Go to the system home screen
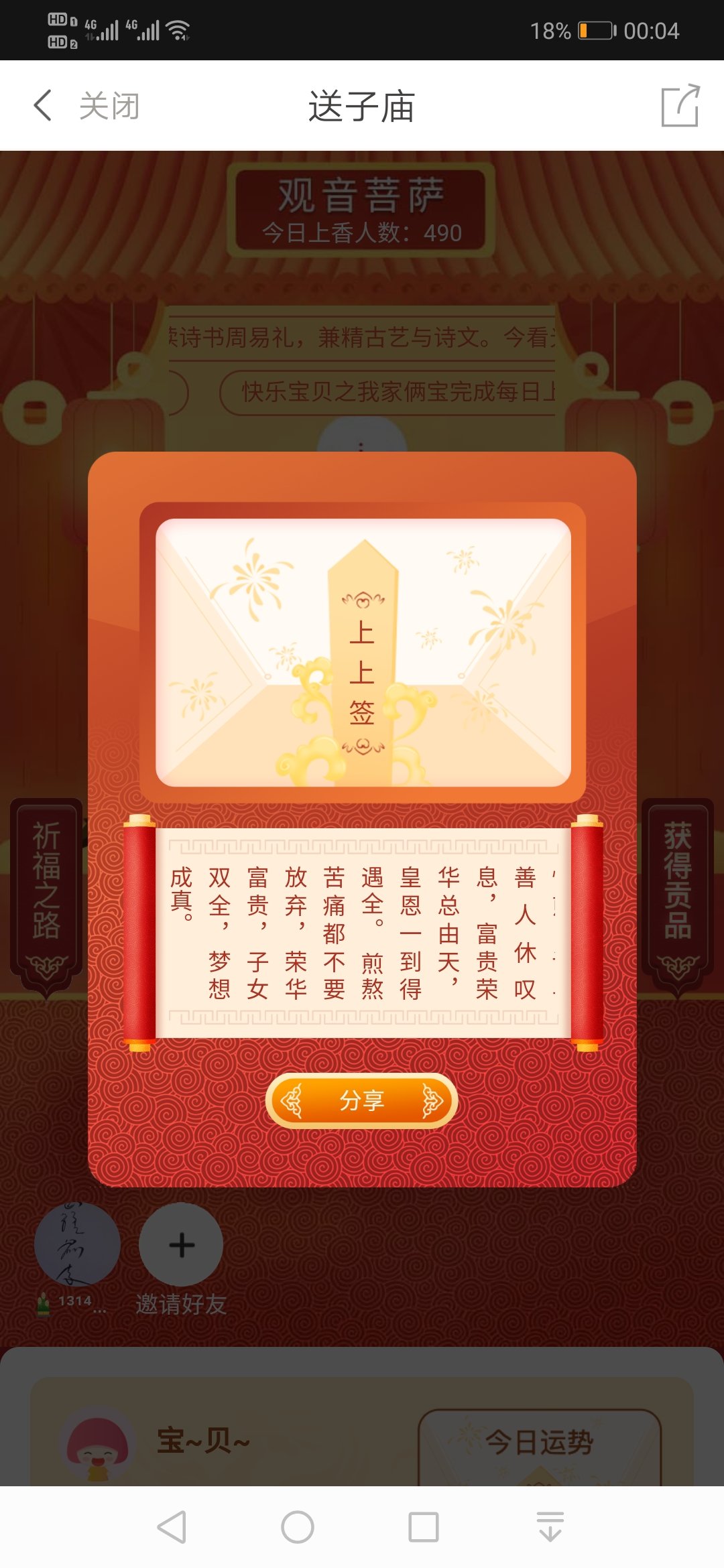The width and height of the screenshot is (724, 1568). tap(298, 1528)
